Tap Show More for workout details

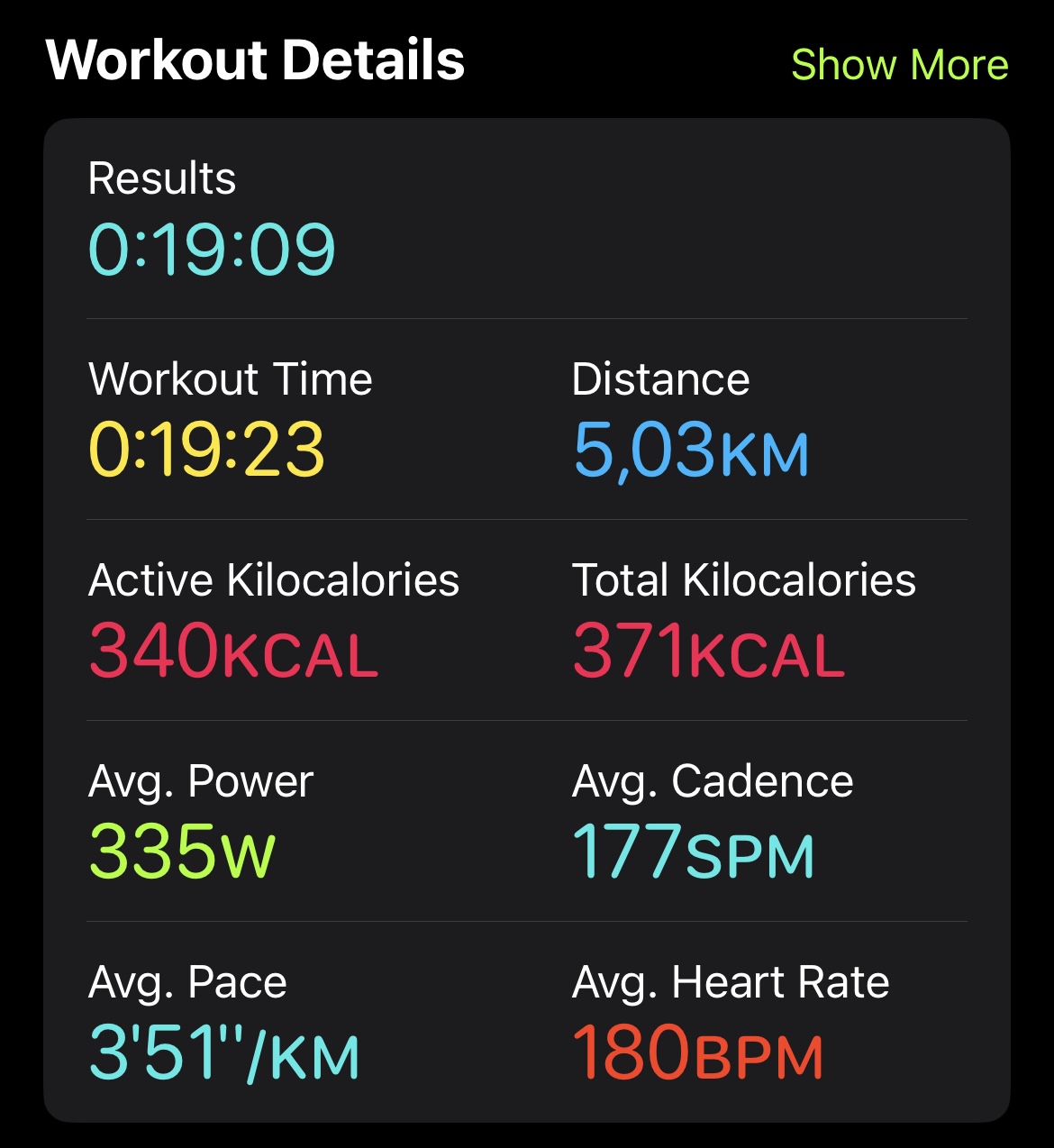coord(899,65)
